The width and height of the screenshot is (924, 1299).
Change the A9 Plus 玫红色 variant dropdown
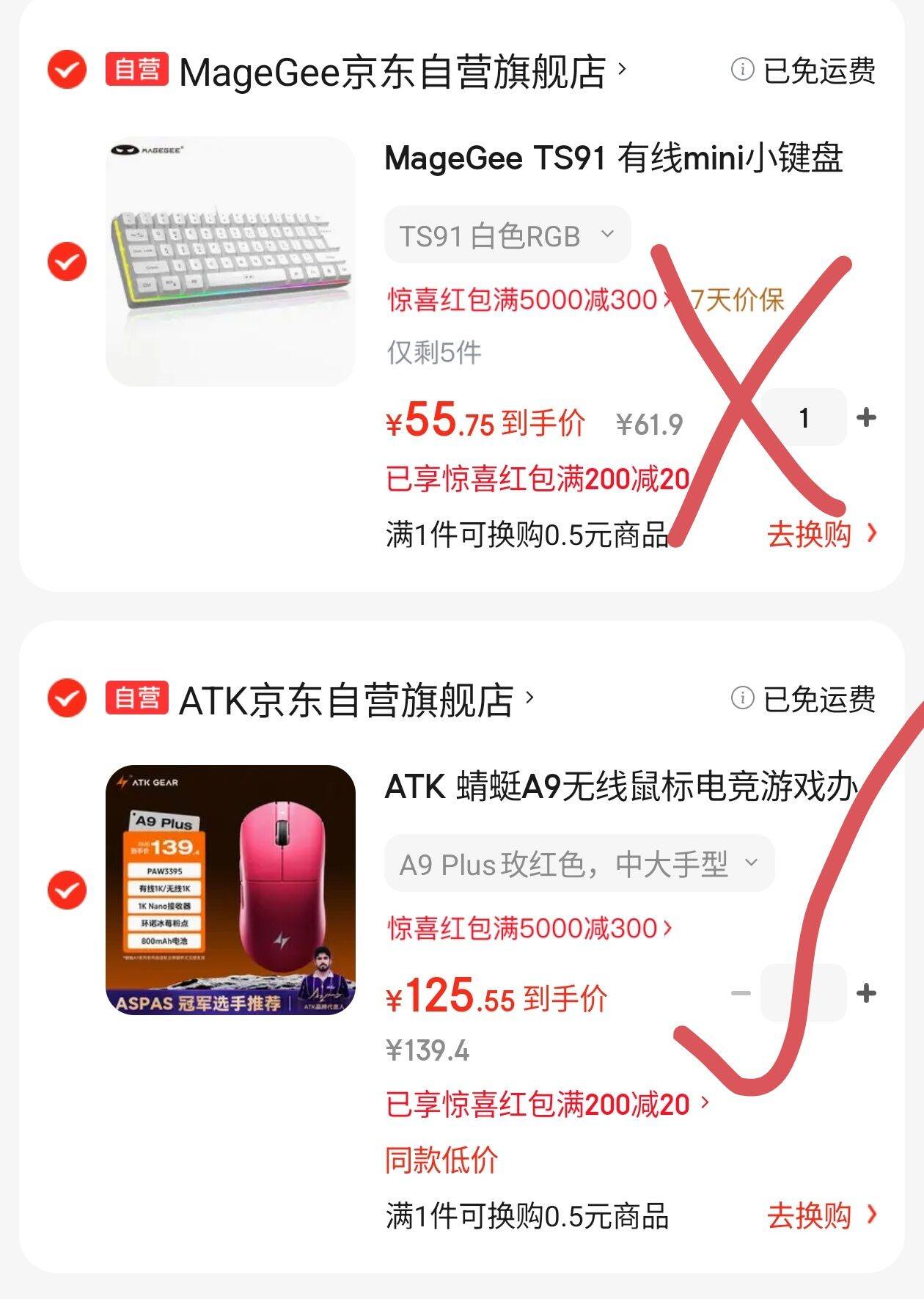[579, 864]
